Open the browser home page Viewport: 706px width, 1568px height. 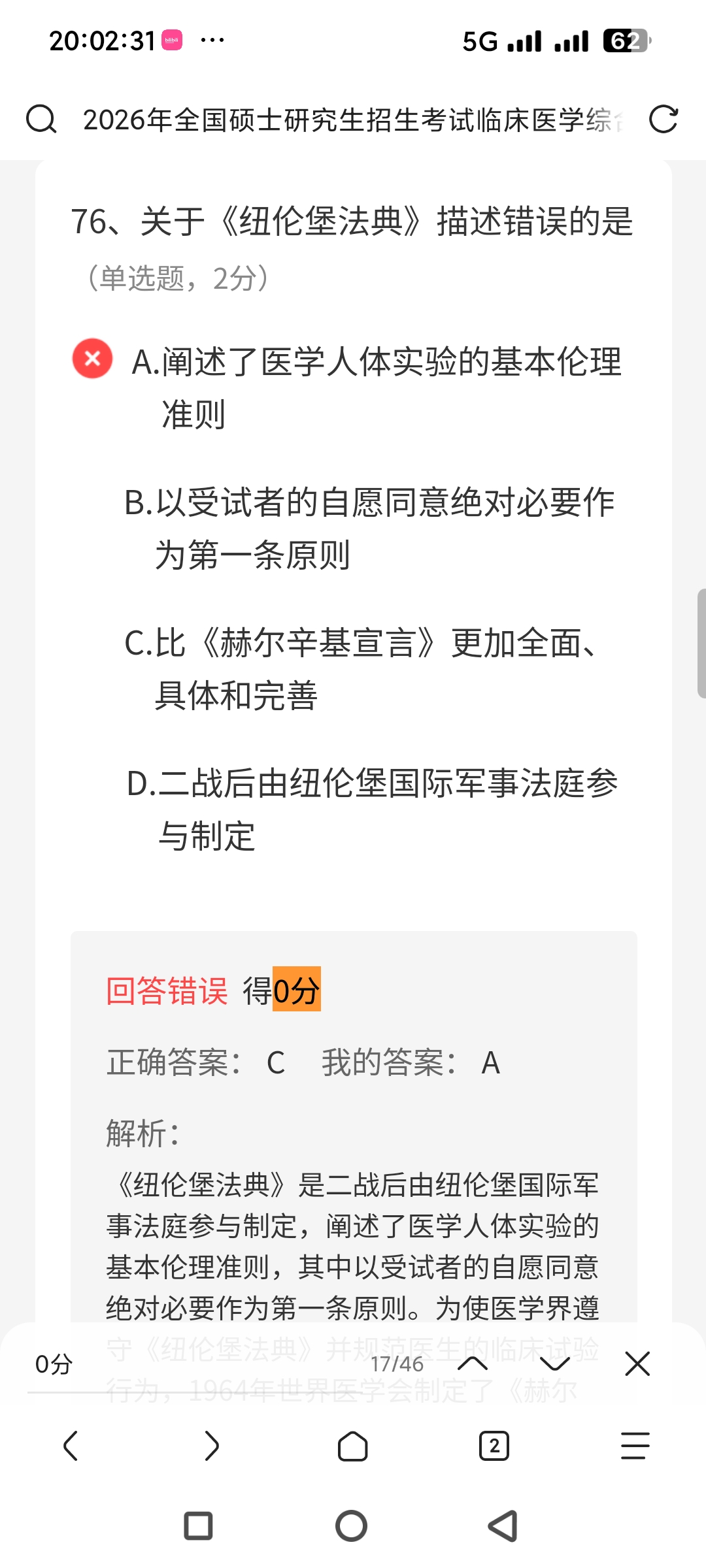coord(352,1446)
